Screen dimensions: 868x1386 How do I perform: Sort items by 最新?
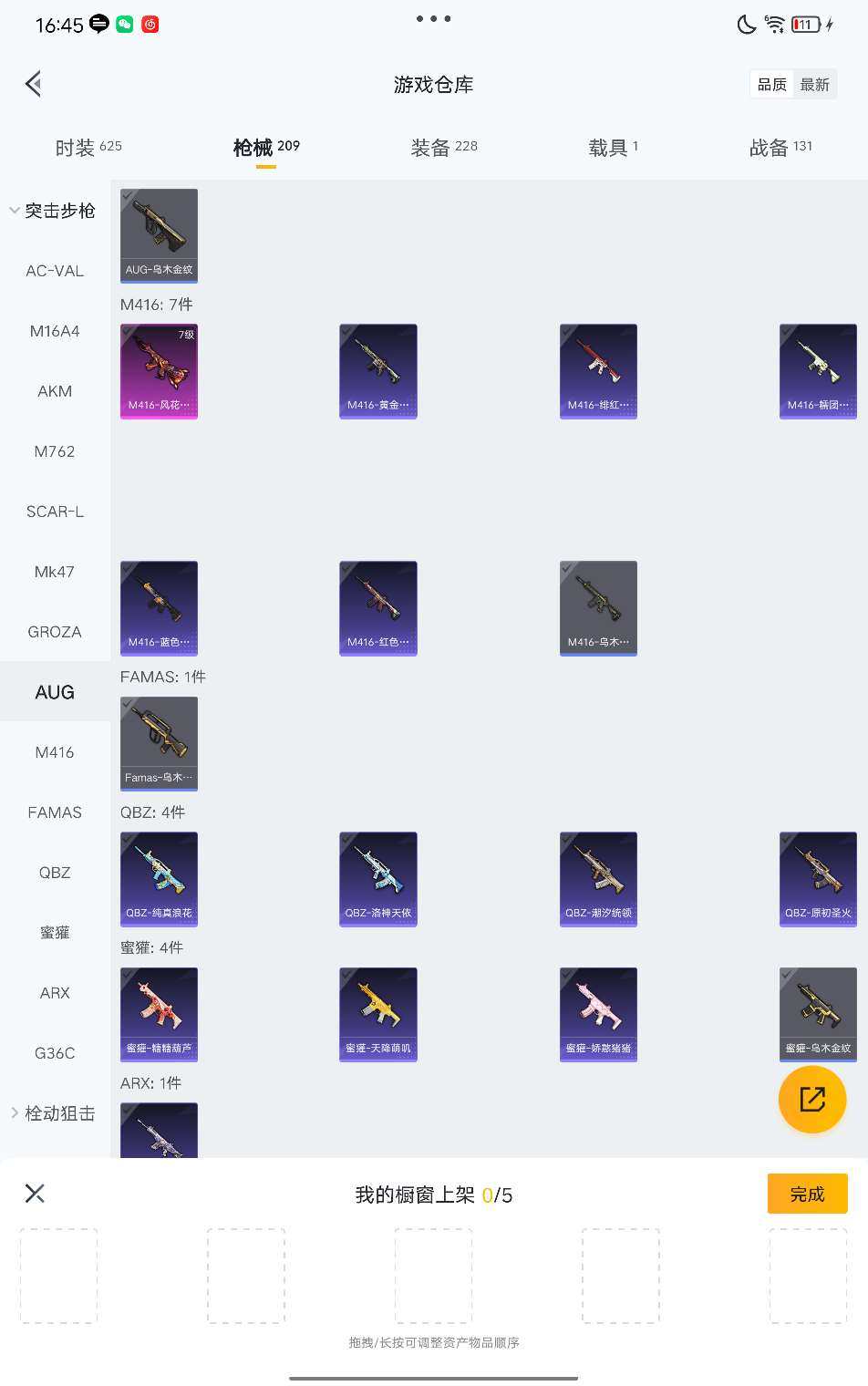click(x=814, y=85)
